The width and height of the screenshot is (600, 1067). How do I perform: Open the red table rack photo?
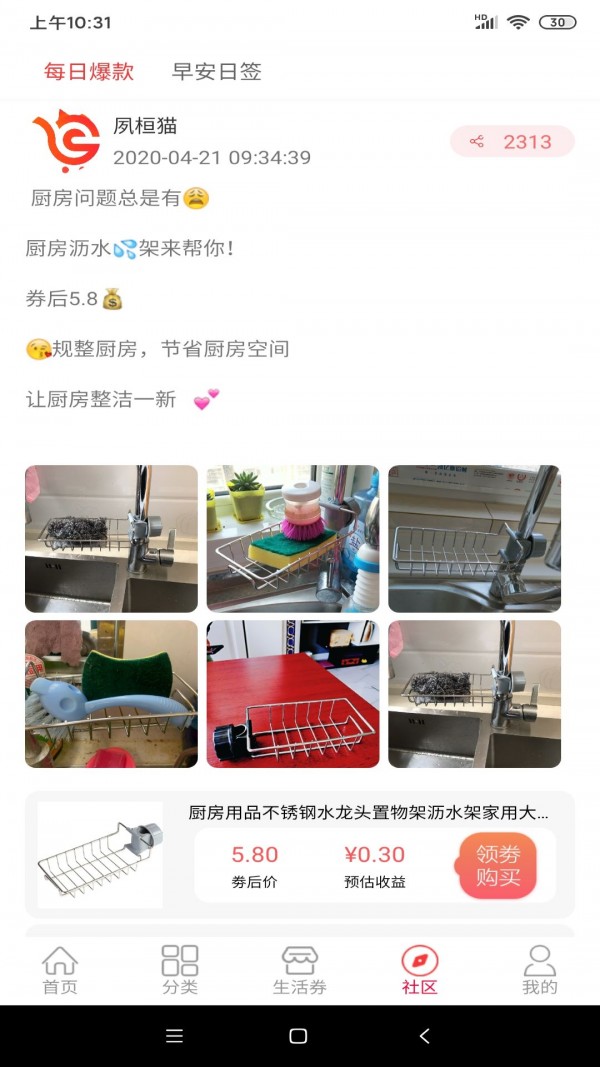[293, 694]
